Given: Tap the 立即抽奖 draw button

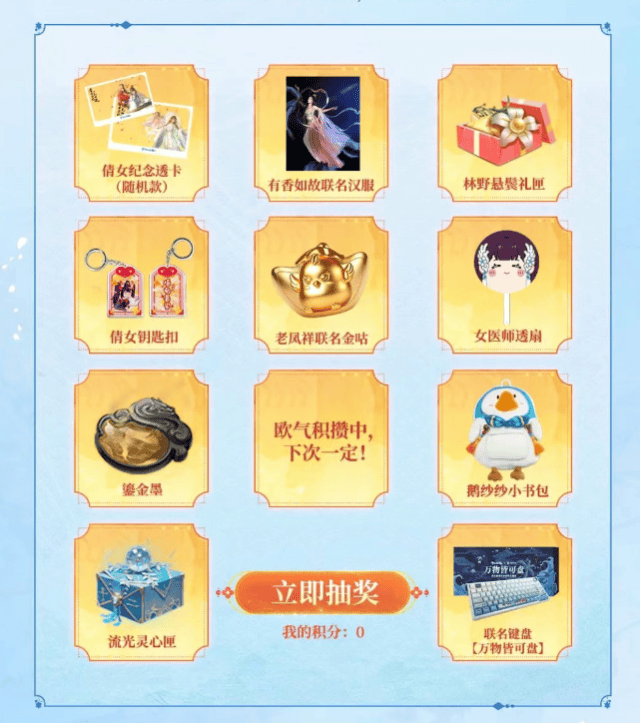Looking at the screenshot, I should (324, 592).
